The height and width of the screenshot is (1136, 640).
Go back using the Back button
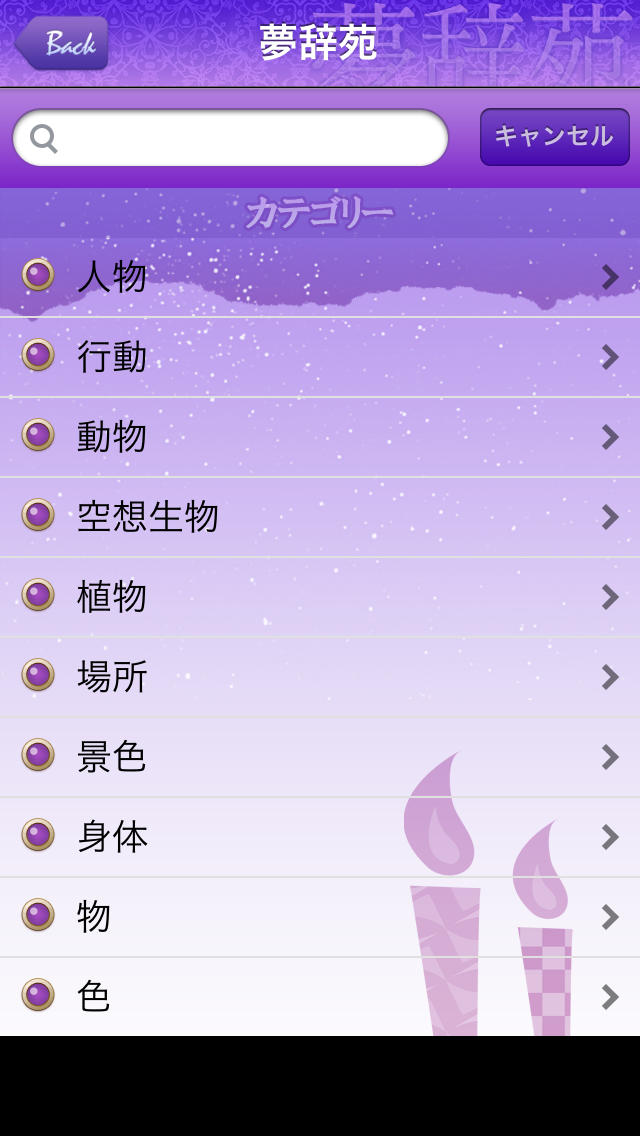tap(62, 44)
